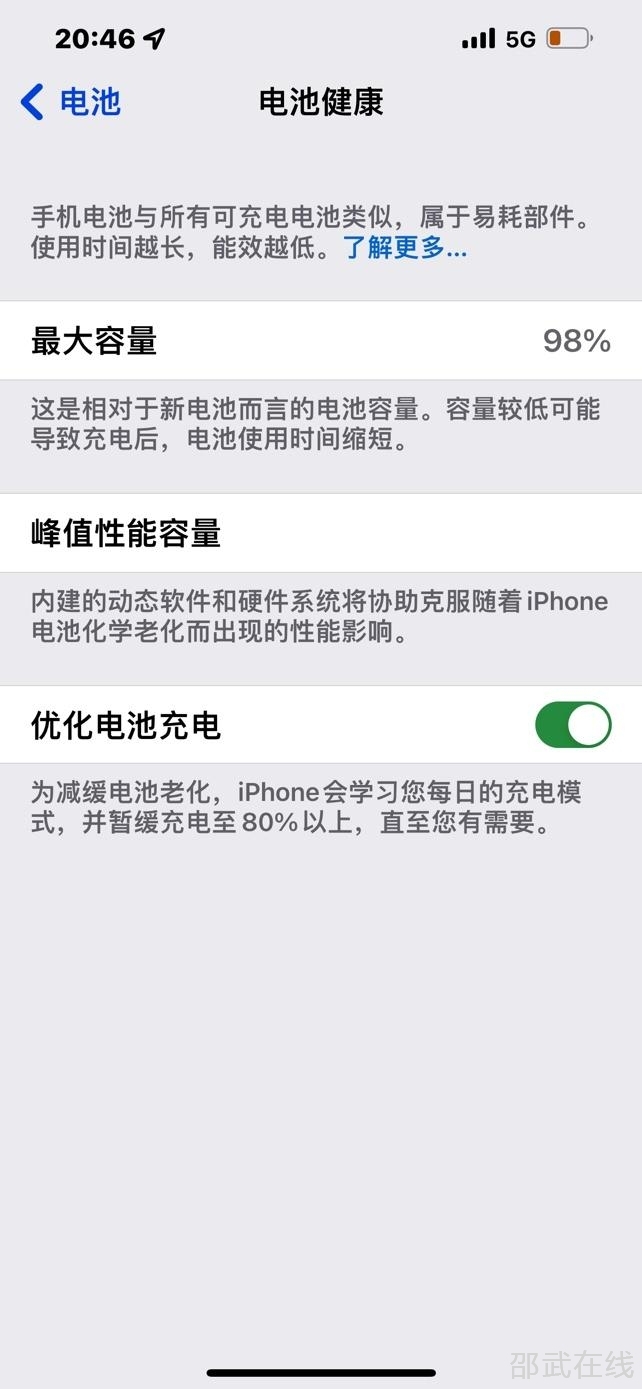Turn off the 优化电池充电 switch

pos(573,725)
